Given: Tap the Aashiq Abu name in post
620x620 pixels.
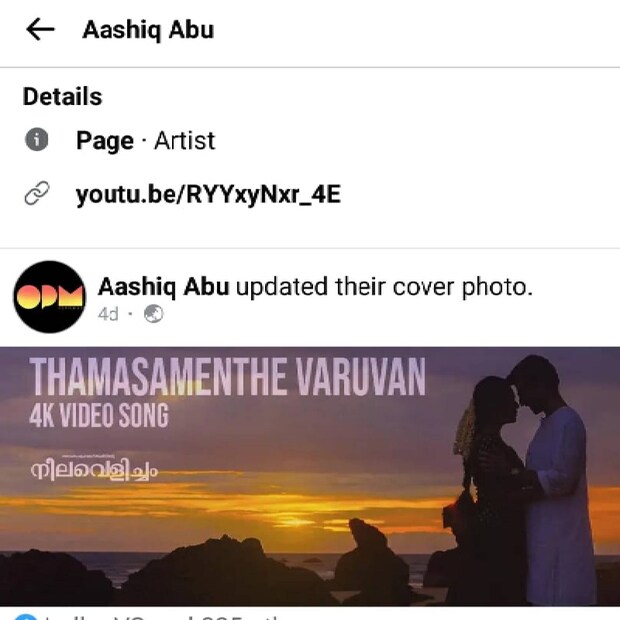Looking at the screenshot, I should point(163,287).
